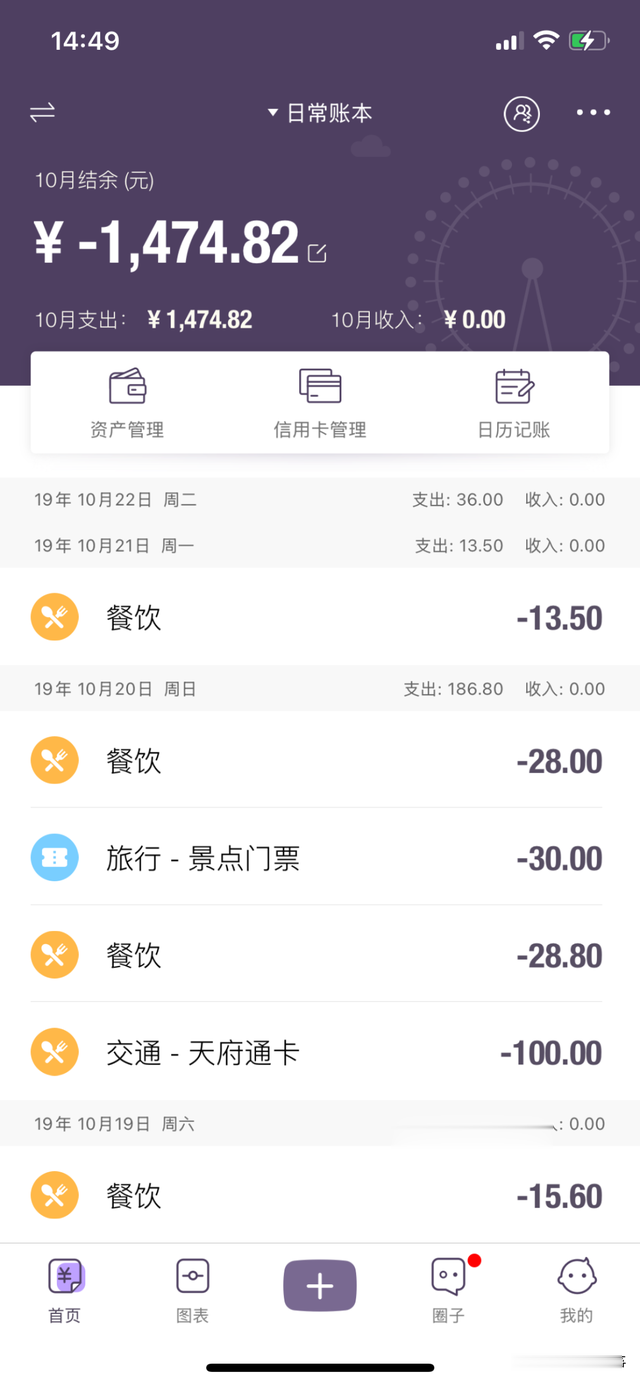Open 日历记账 calendar bookkeeping
Image resolution: width=640 pixels, height=1385 pixels.
[514, 405]
